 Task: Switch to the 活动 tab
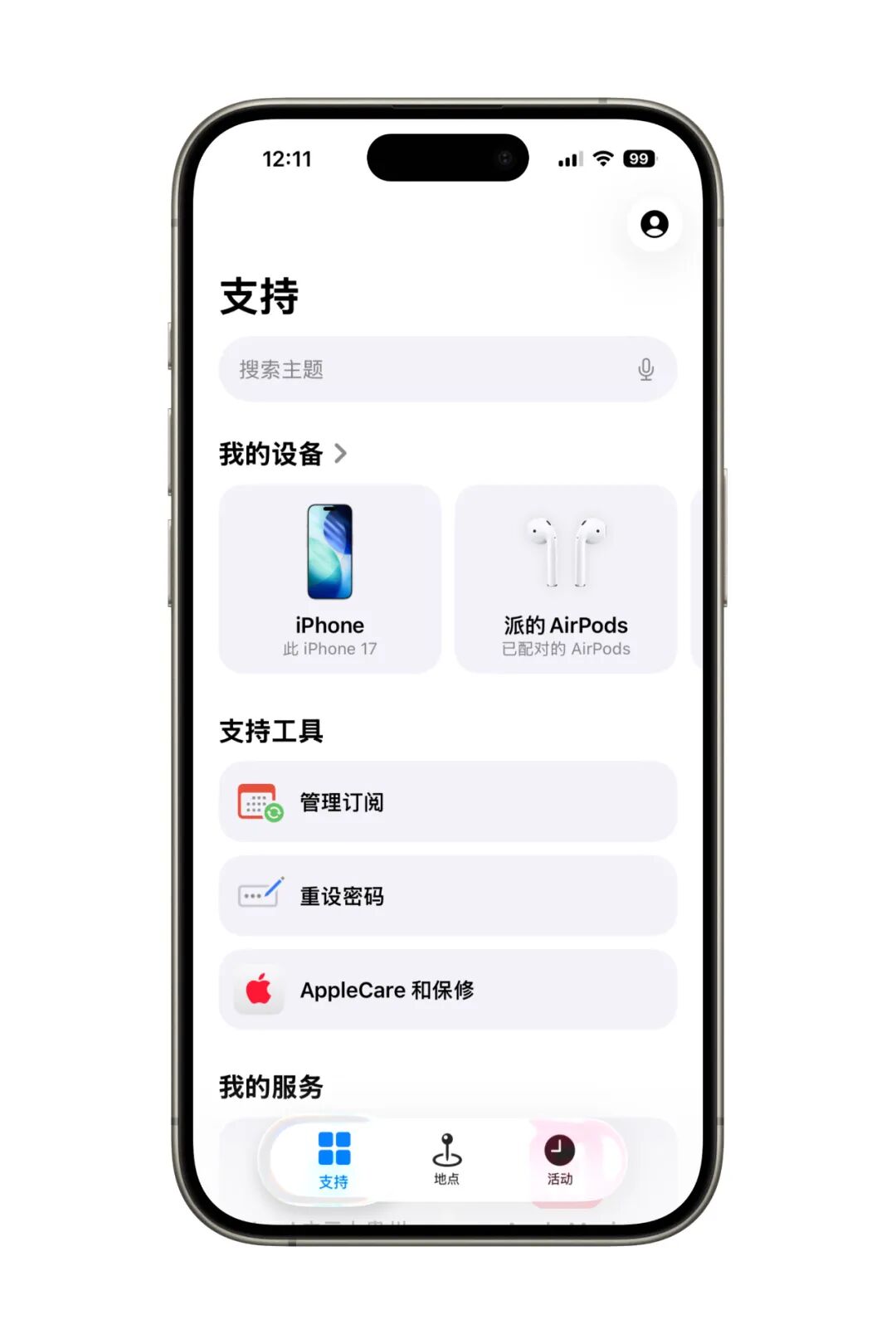(x=559, y=1159)
